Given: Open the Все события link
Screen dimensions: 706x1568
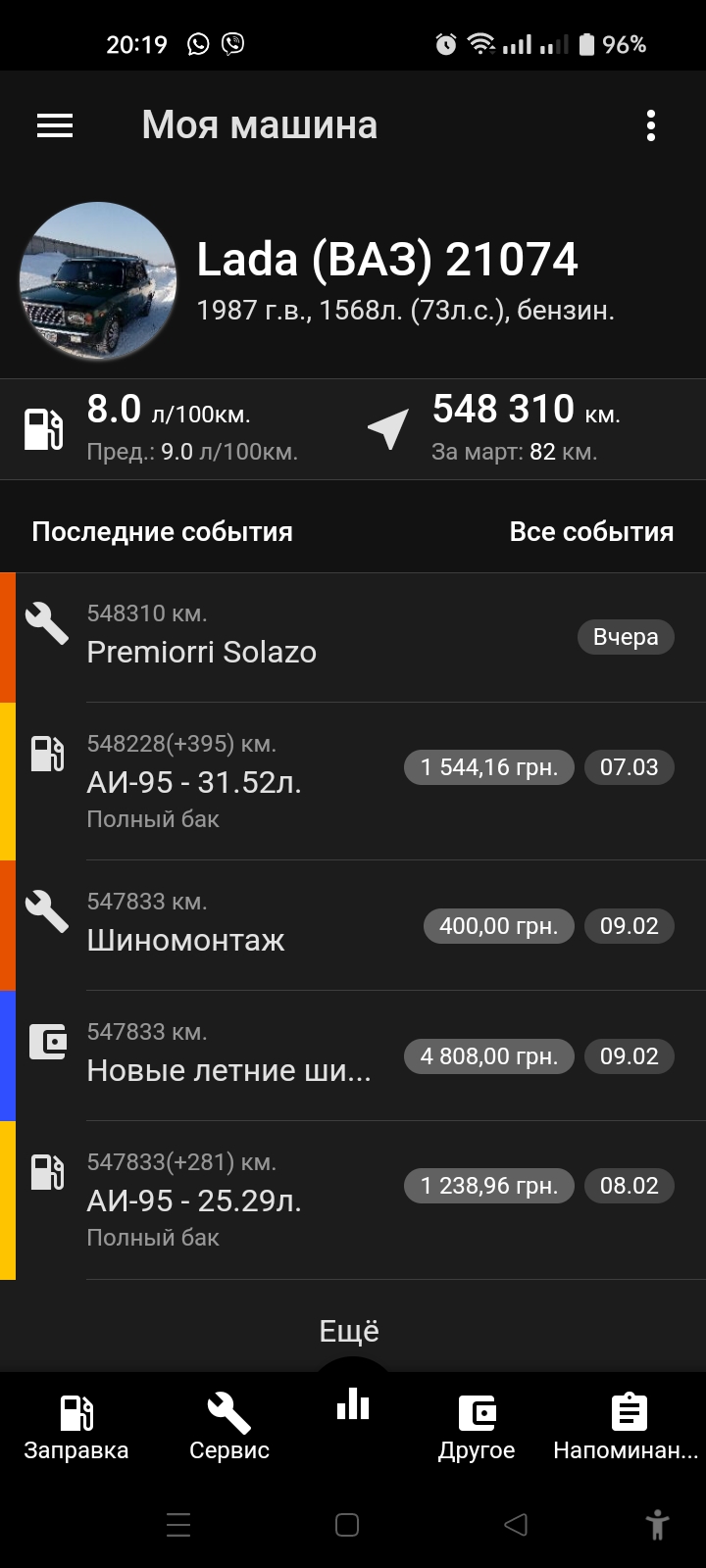Looking at the screenshot, I should (x=591, y=532).
